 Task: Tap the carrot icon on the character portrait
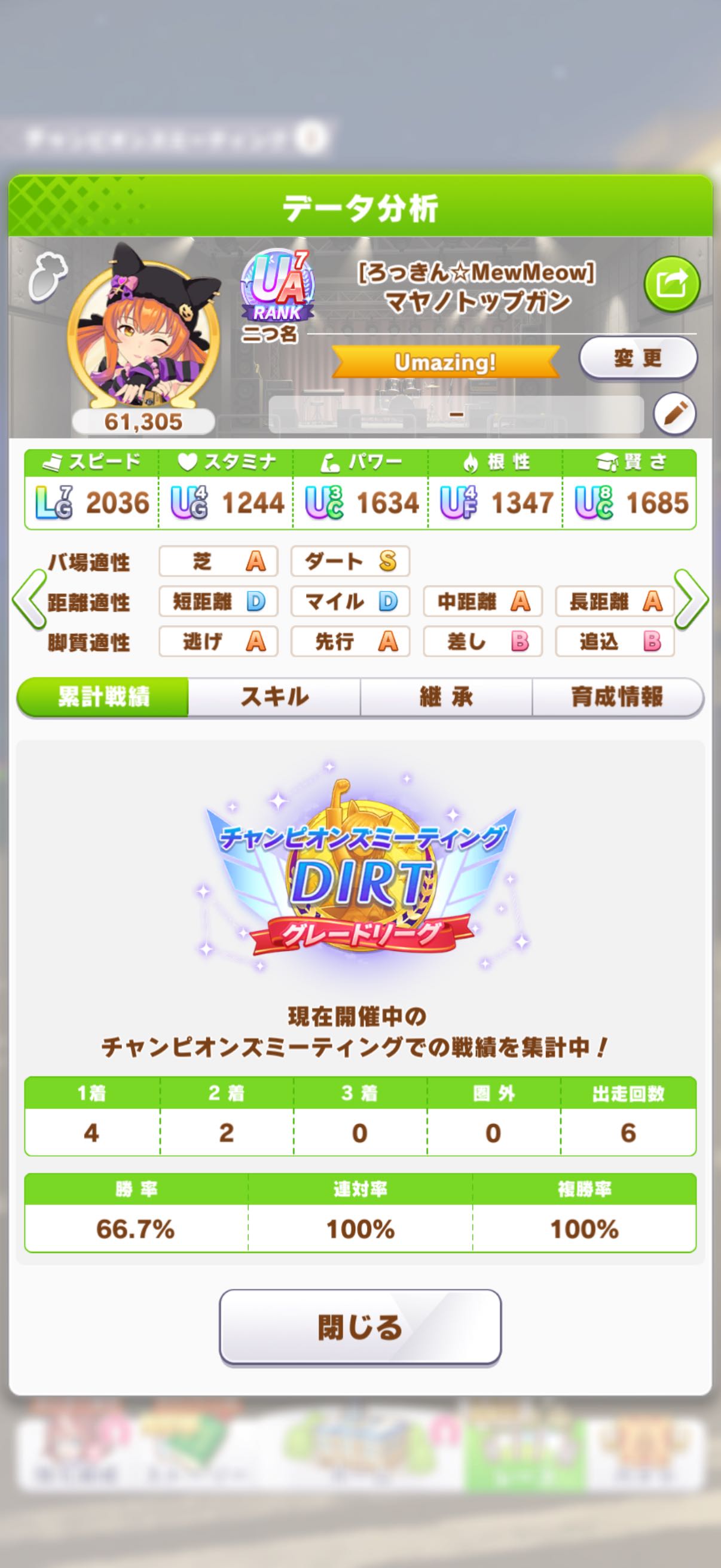point(48,276)
